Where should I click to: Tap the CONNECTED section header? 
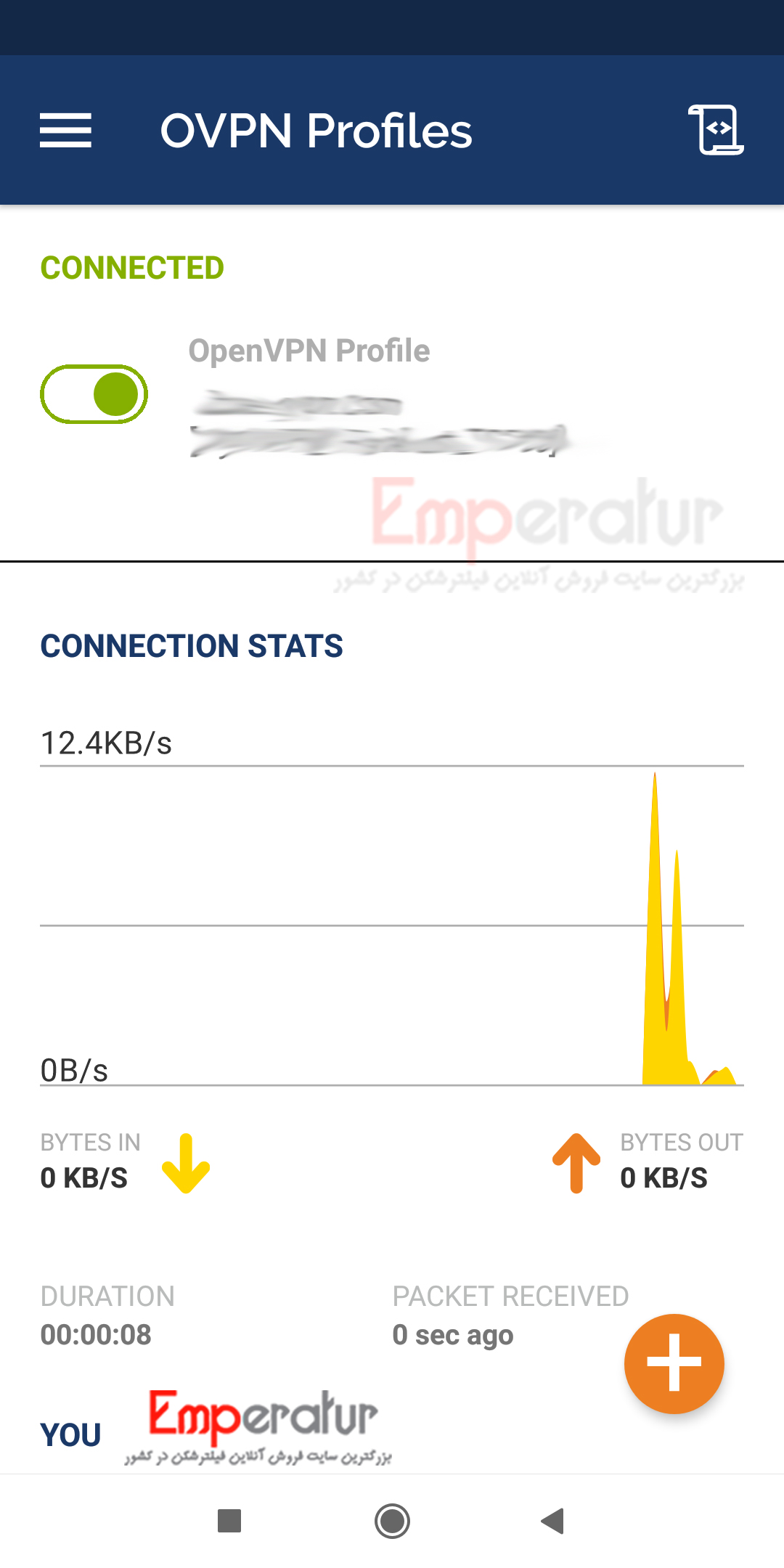tap(132, 267)
